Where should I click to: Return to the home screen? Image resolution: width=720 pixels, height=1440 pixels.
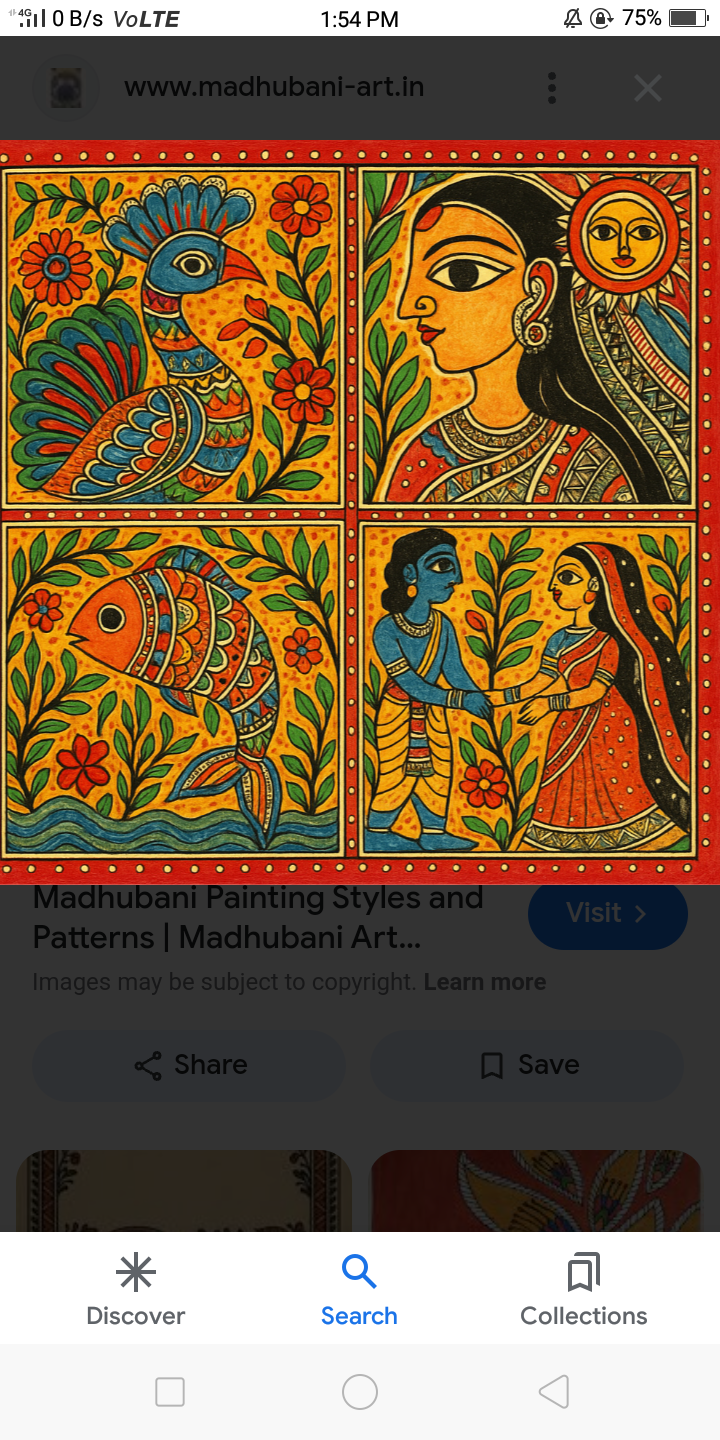[x=360, y=1391]
